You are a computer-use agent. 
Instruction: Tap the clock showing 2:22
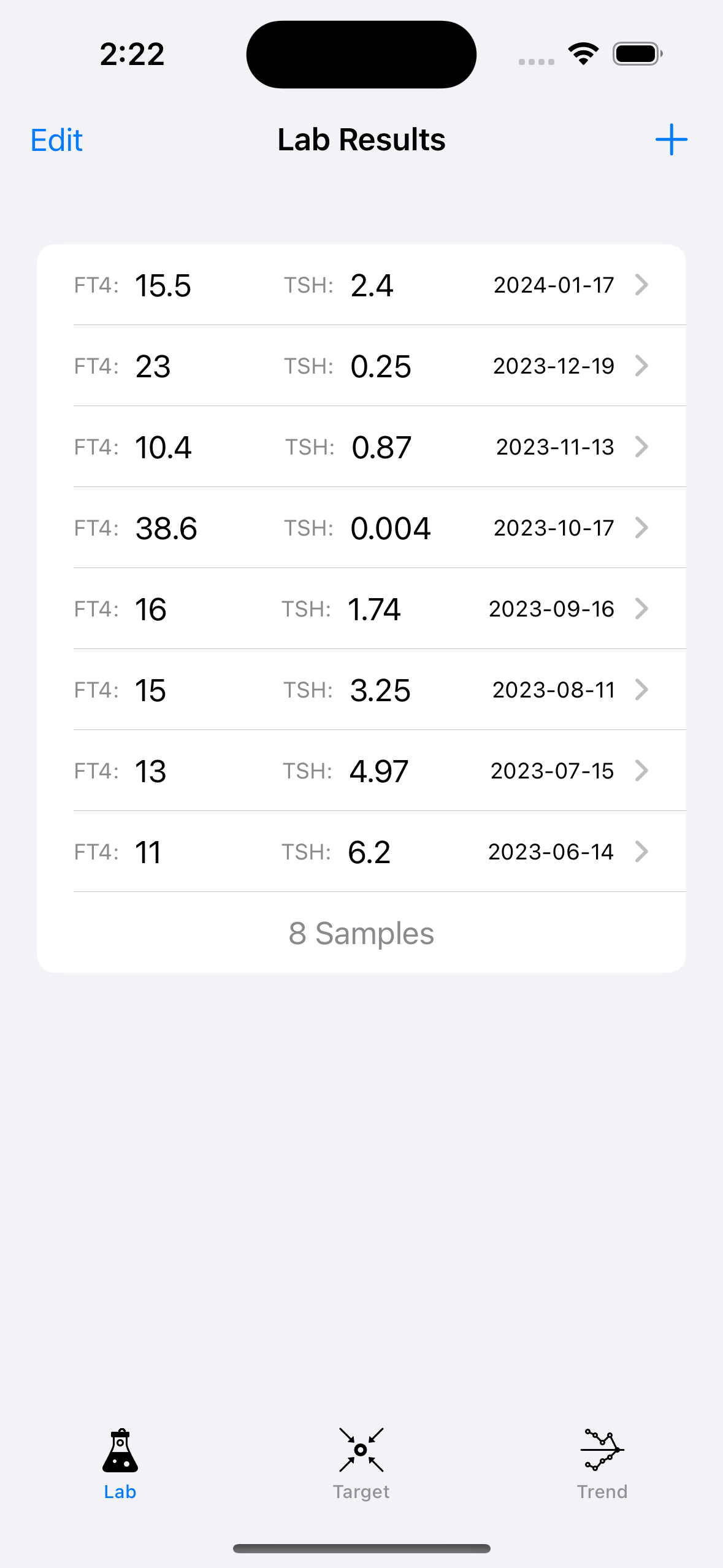click(x=131, y=53)
